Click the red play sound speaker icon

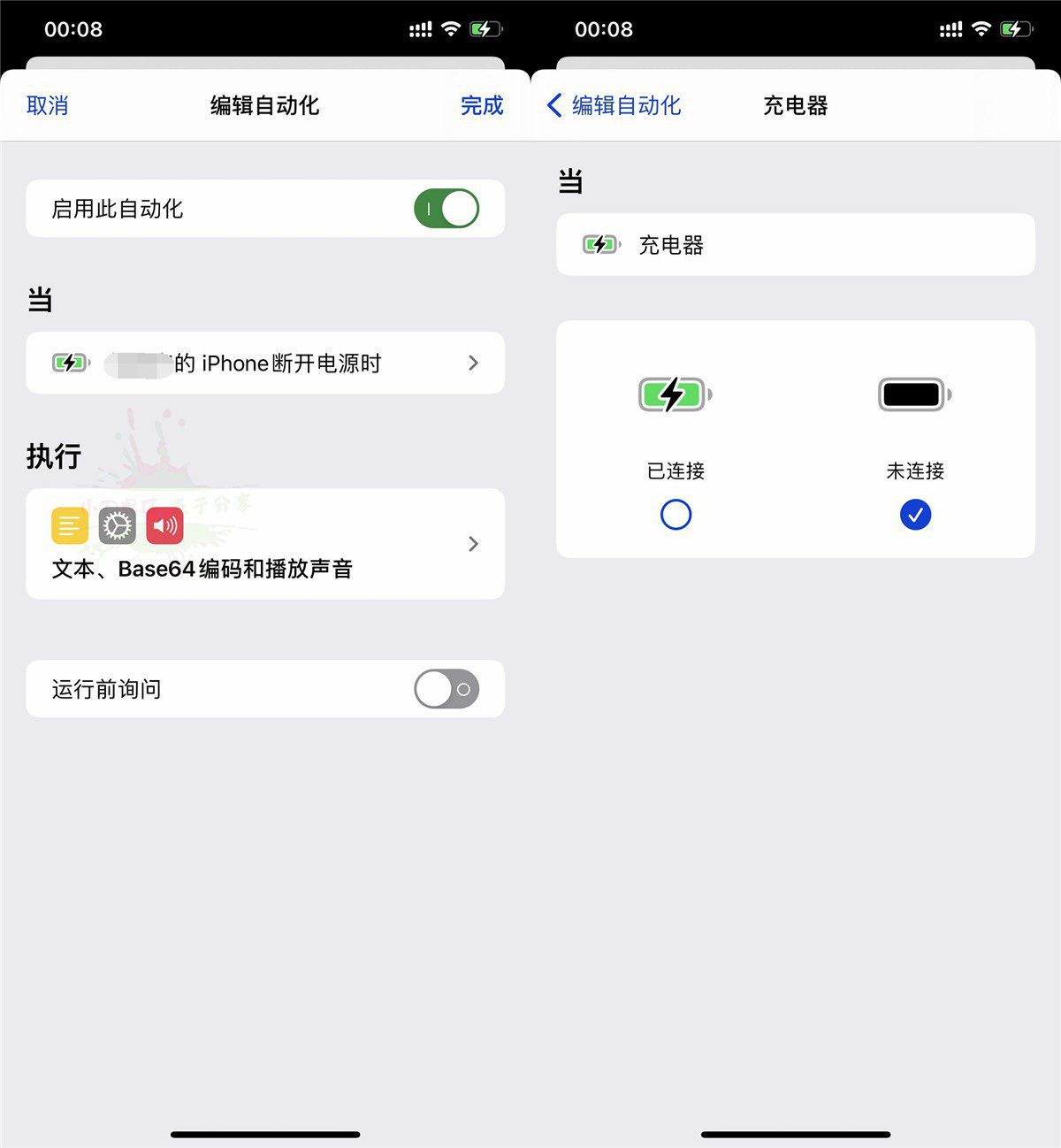[164, 524]
